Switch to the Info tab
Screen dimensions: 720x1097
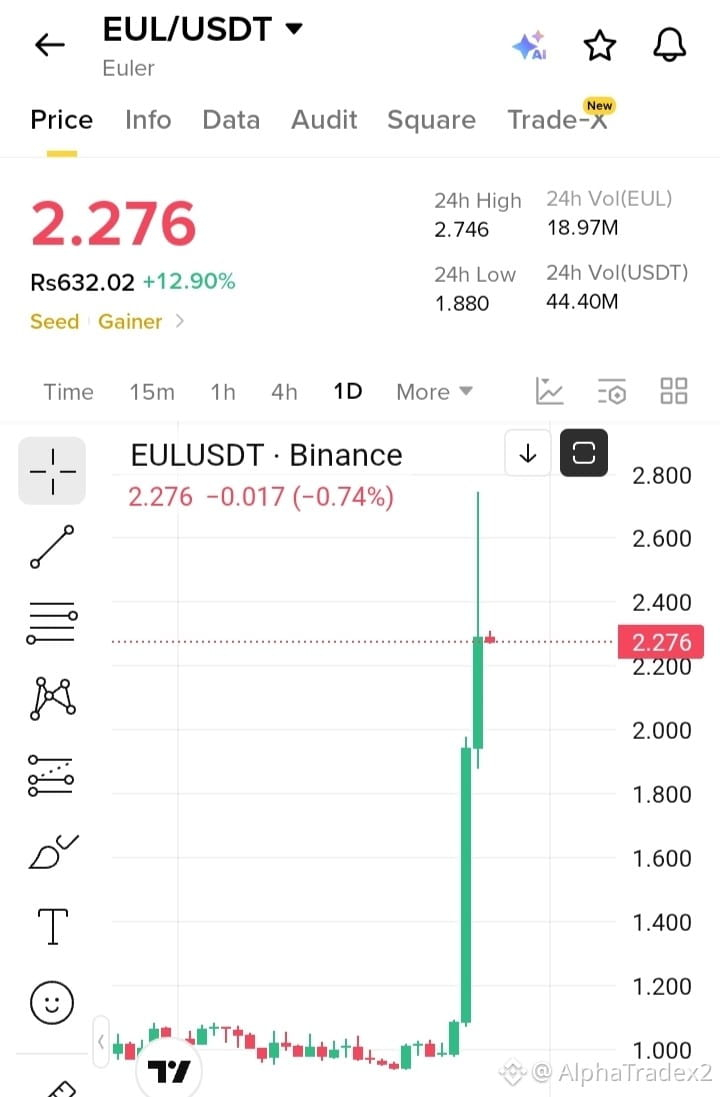coord(148,120)
